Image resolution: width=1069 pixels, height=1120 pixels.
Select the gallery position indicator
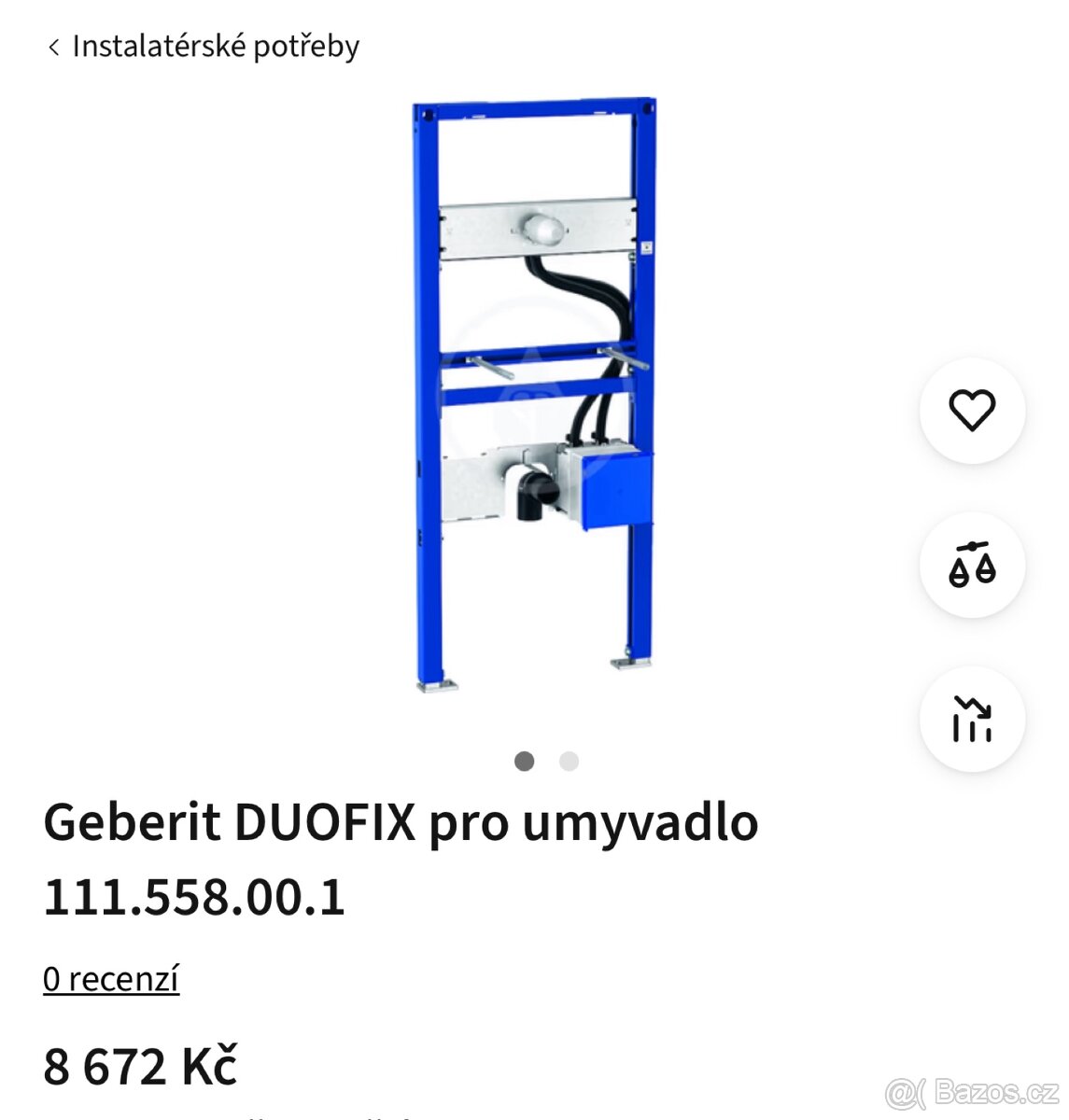pyautogui.click(x=525, y=761)
